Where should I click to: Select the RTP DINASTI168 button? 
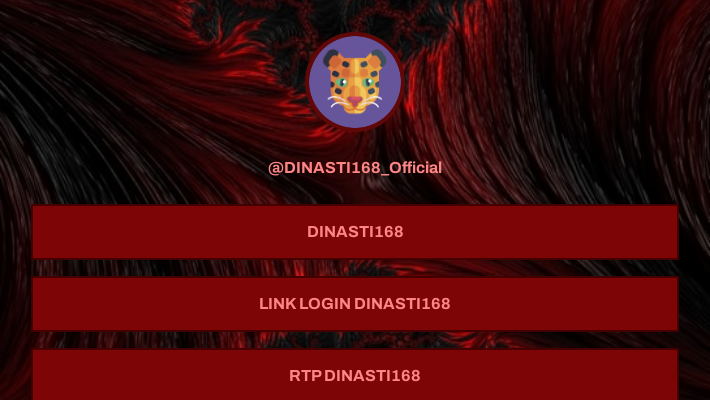355,376
